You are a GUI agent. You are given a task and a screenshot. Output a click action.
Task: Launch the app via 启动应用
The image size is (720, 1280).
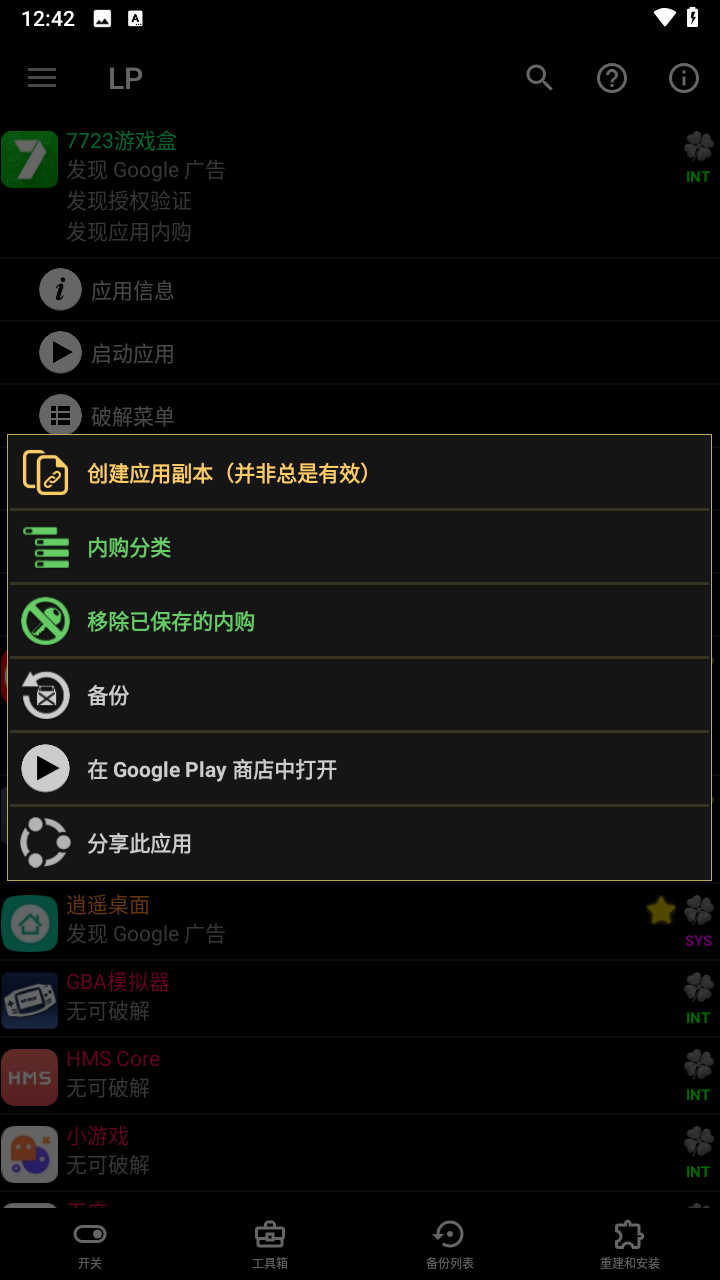coord(131,353)
